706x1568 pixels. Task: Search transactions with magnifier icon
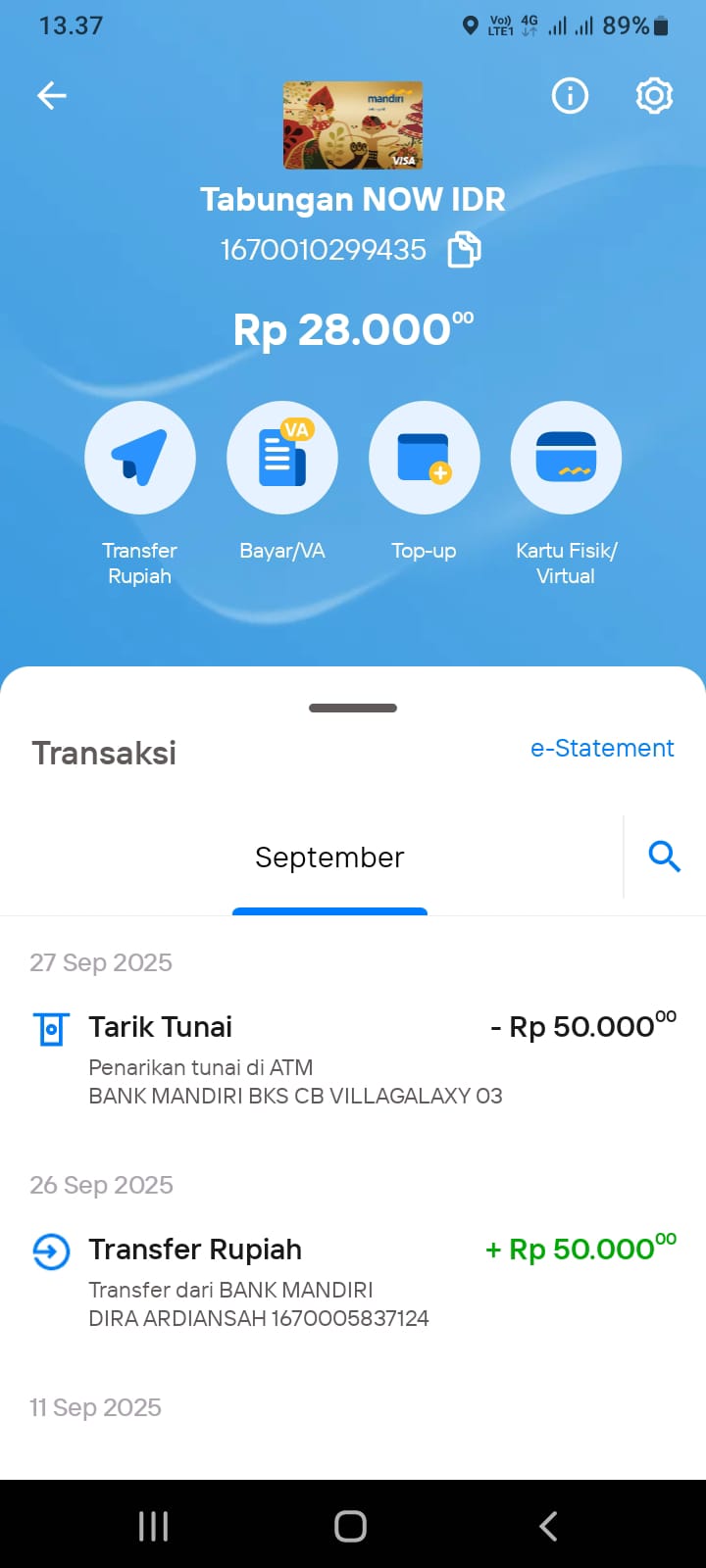coord(664,857)
